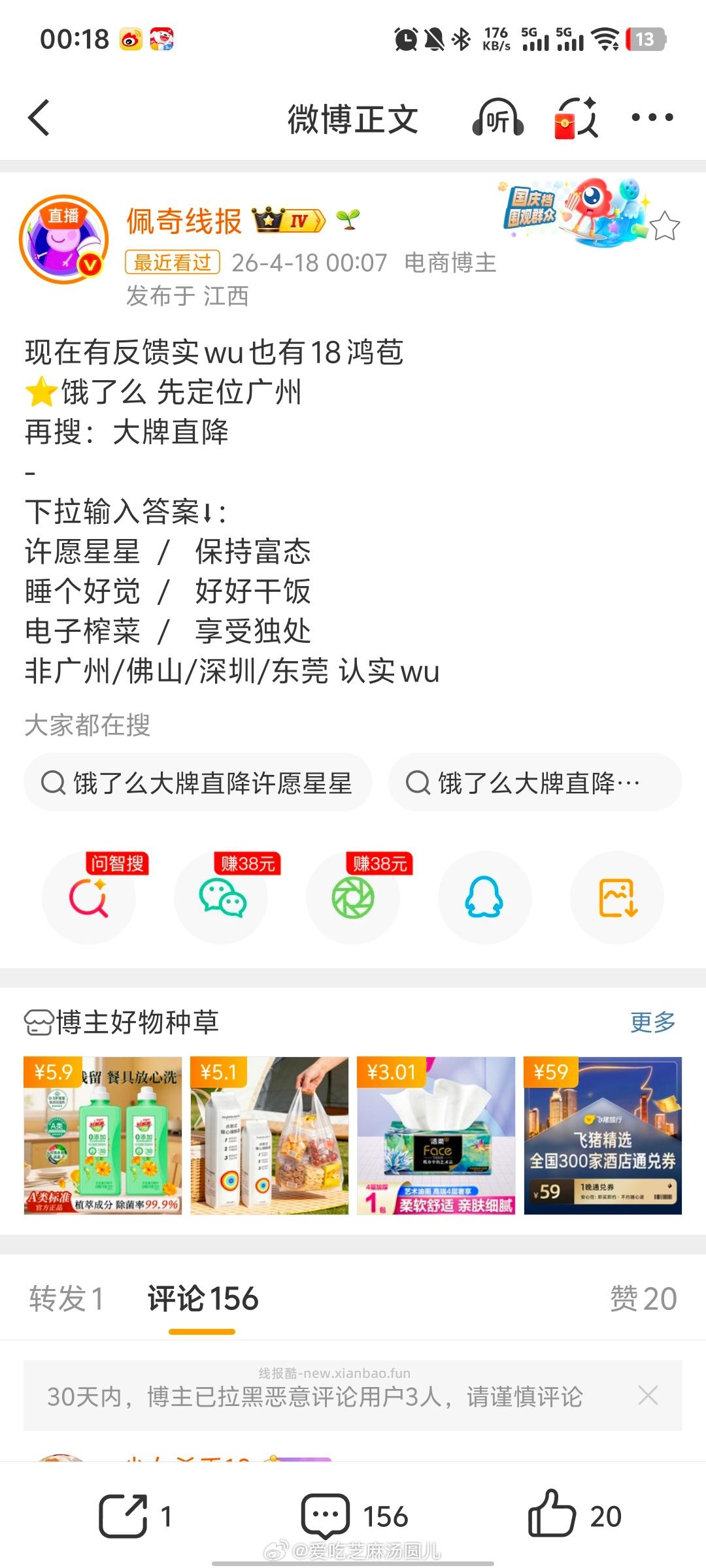
Task: Share the post to WeChat
Action: click(221, 898)
